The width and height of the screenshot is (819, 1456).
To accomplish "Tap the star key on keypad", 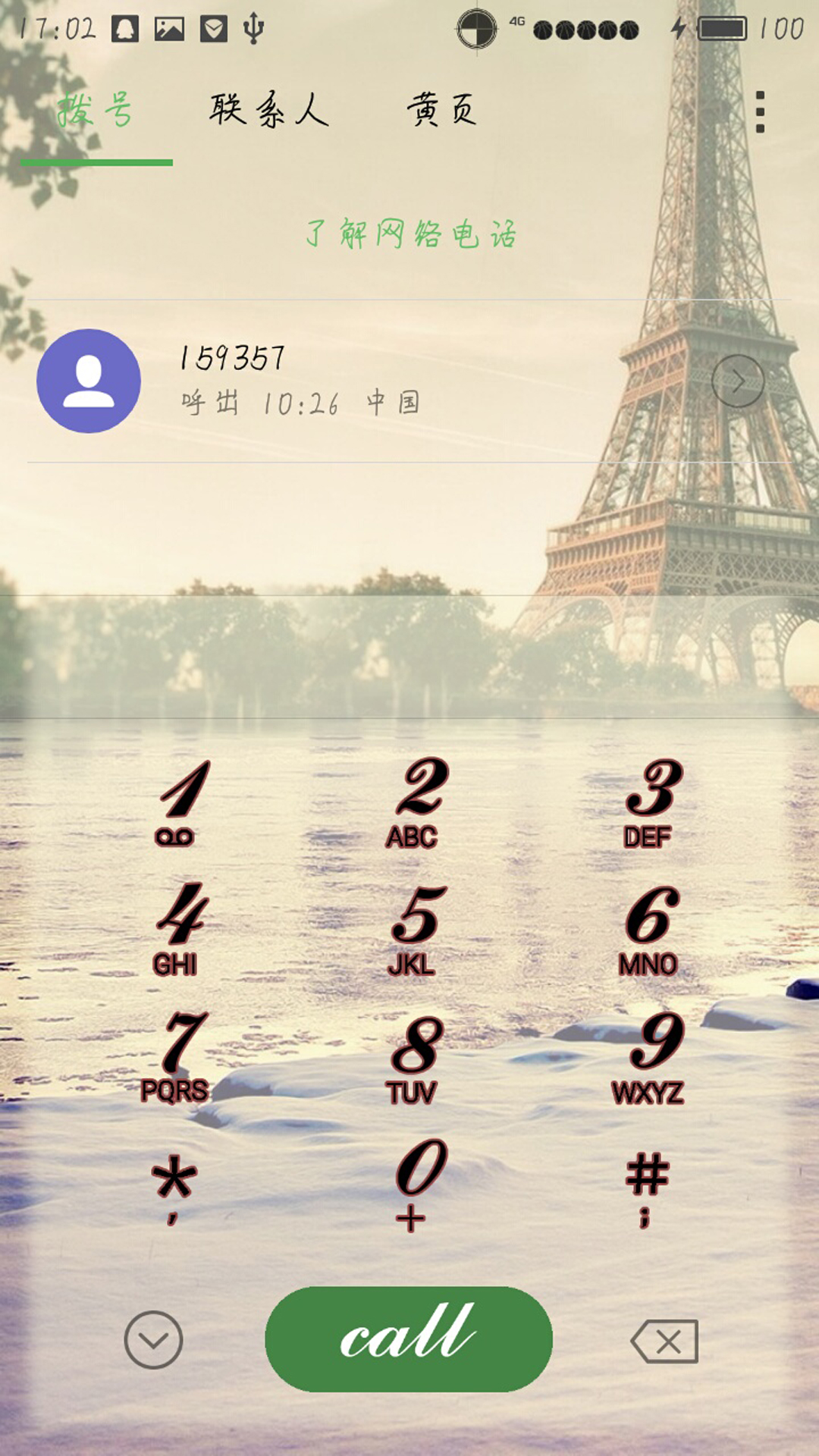I will coord(174,1185).
